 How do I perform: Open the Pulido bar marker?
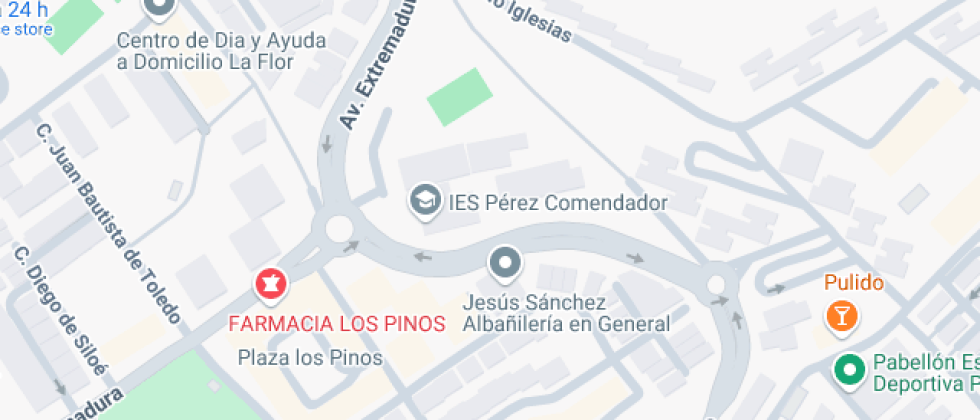842,317
